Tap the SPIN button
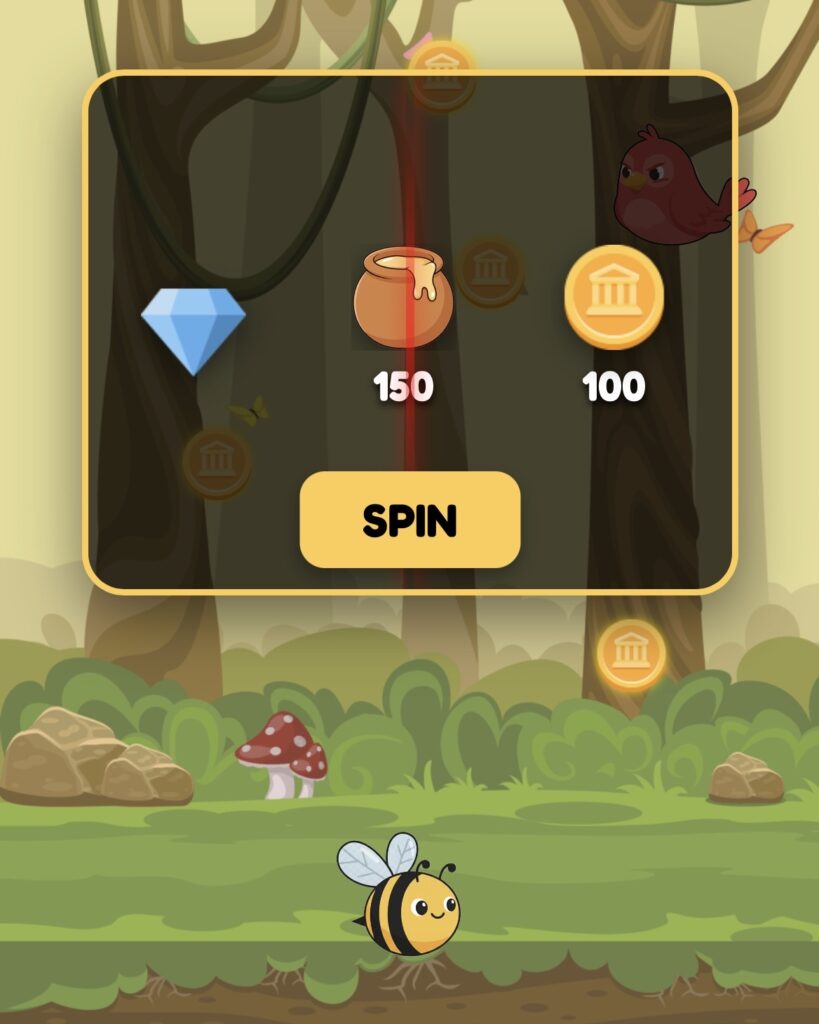The height and width of the screenshot is (1024, 819). pos(410,520)
